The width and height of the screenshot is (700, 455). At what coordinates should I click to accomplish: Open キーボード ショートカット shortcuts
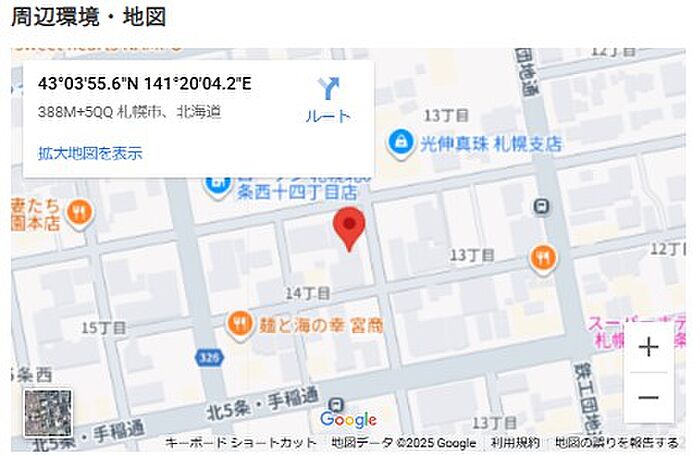tap(240, 442)
